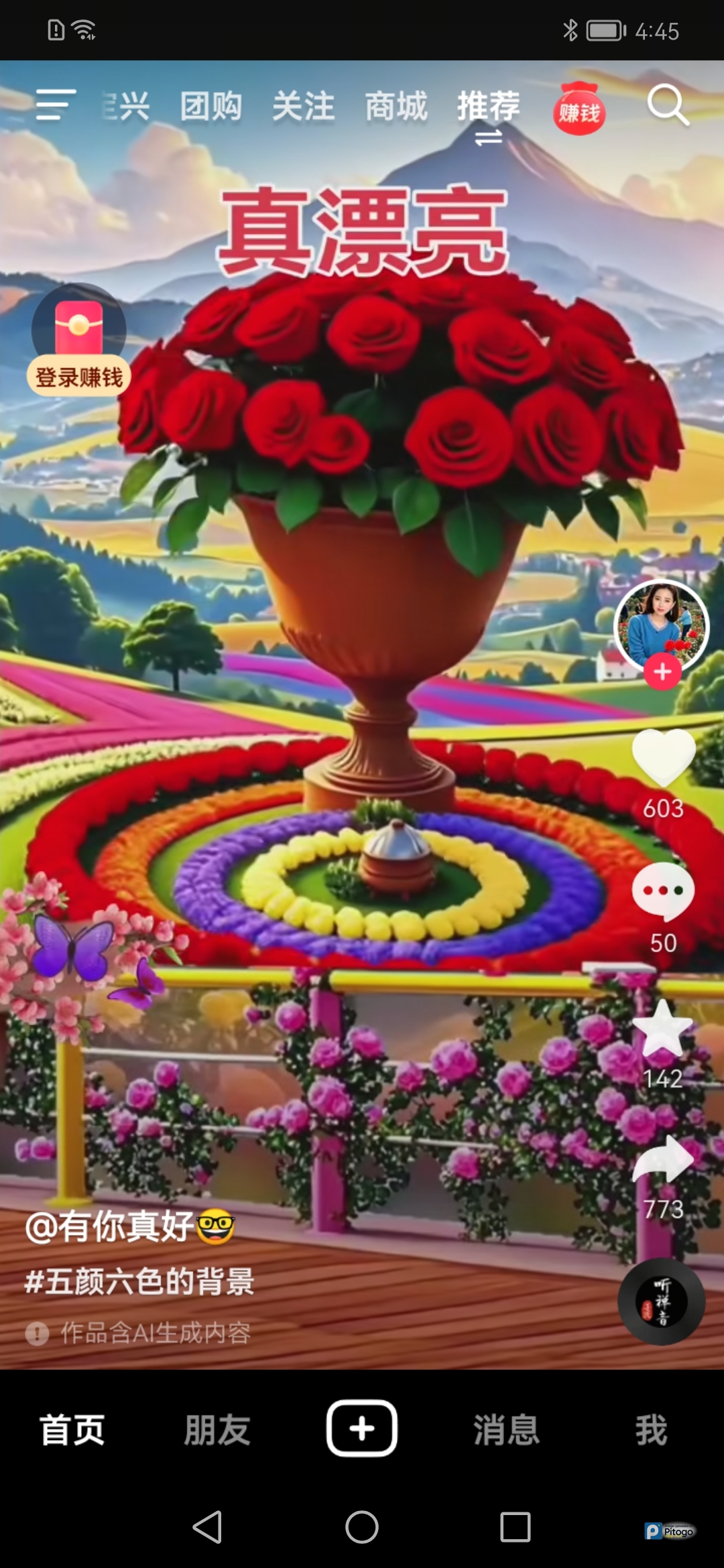Open the 消息 messages tab
Viewport: 724px width, 1568px height.
coord(506,1429)
